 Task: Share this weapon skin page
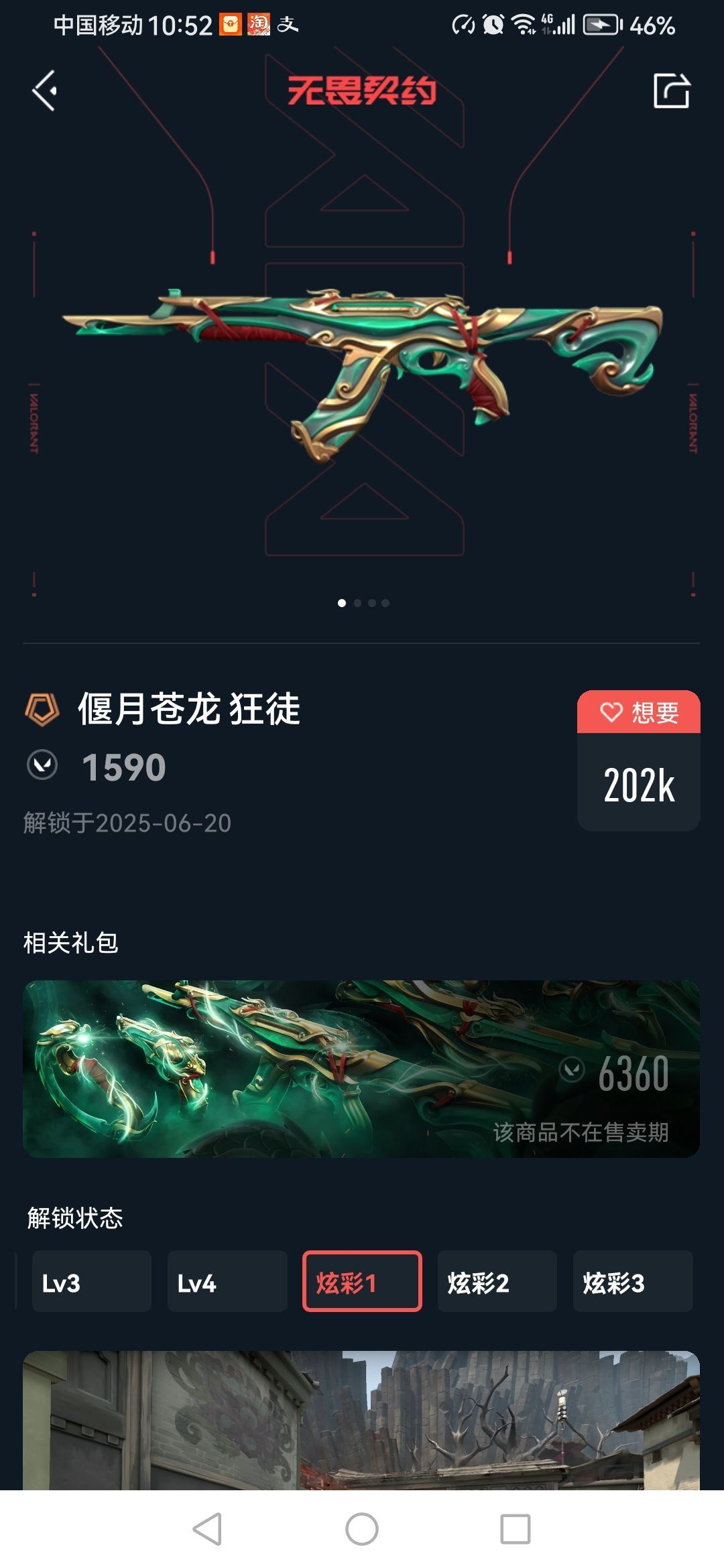pyautogui.click(x=671, y=90)
